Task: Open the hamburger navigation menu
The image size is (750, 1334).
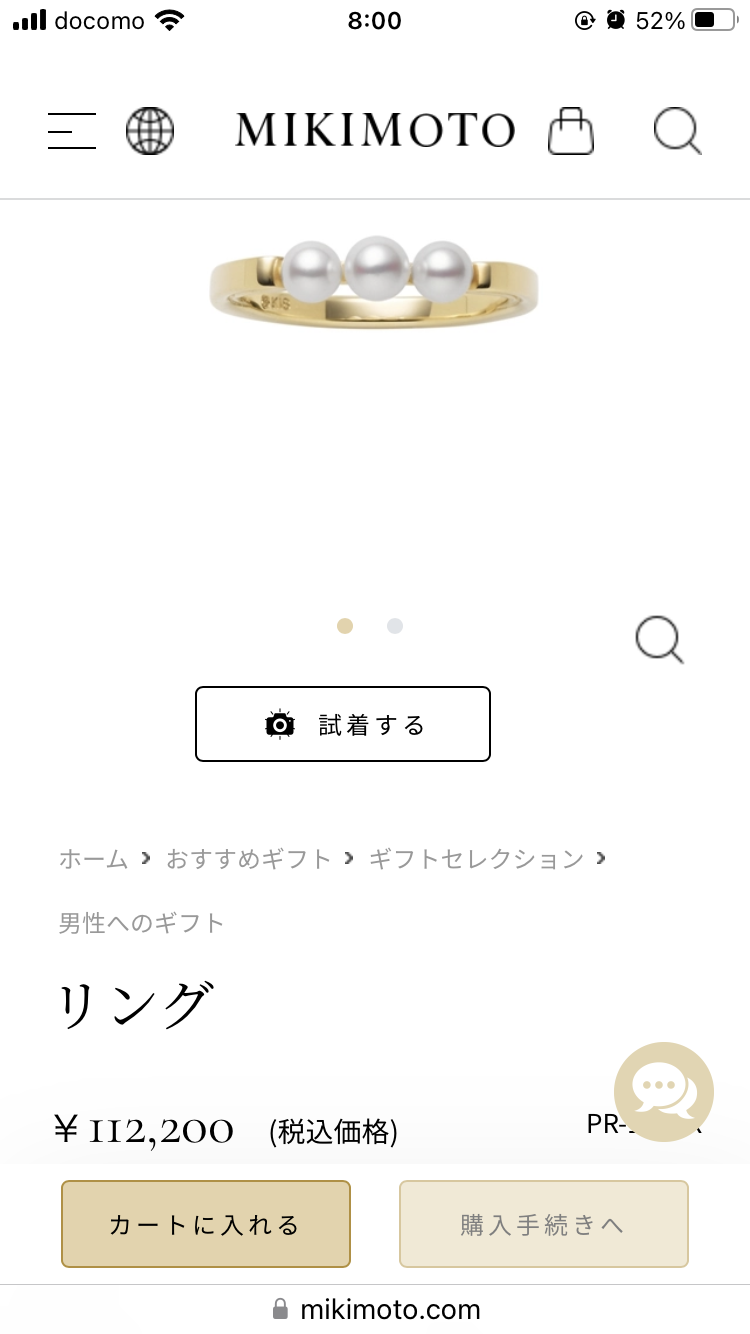Action: click(71, 131)
